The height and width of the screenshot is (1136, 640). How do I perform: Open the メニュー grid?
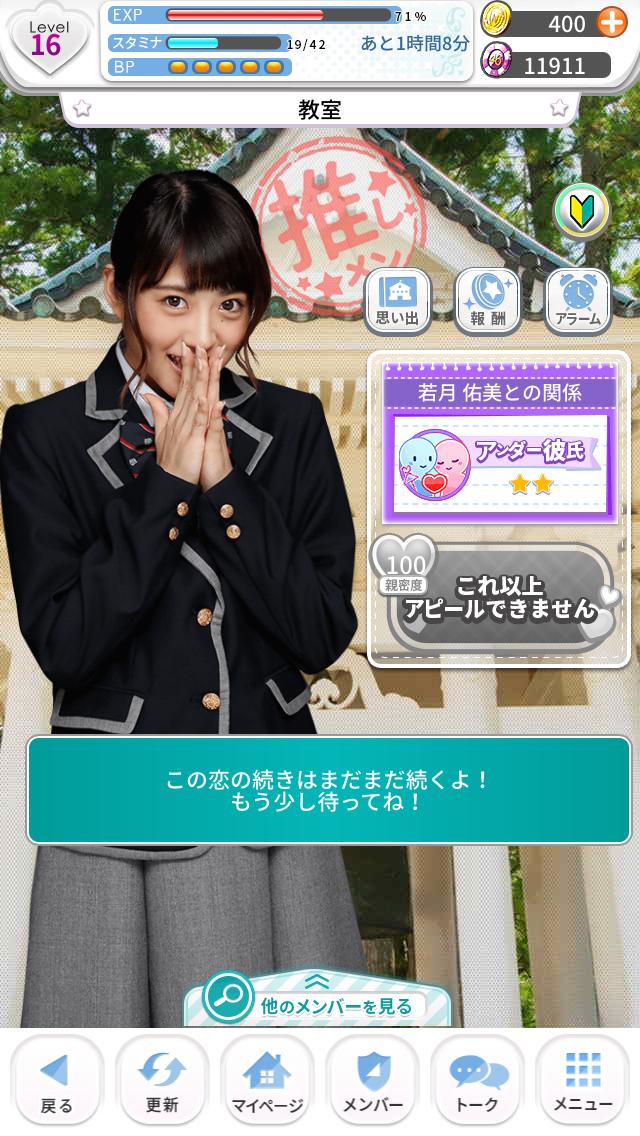click(583, 1084)
